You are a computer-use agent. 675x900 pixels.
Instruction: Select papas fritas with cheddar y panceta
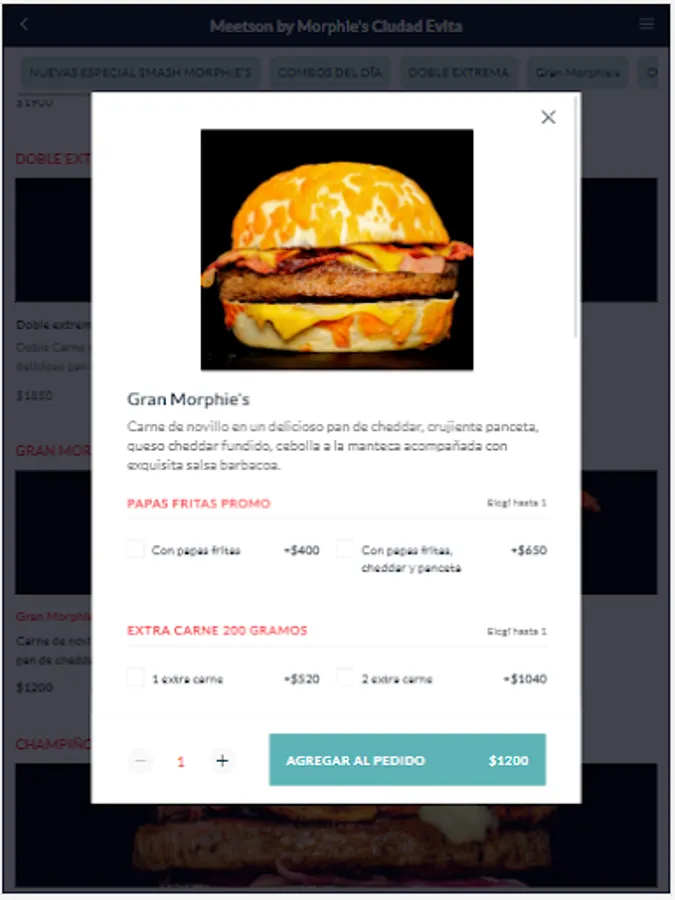[x=345, y=549]
